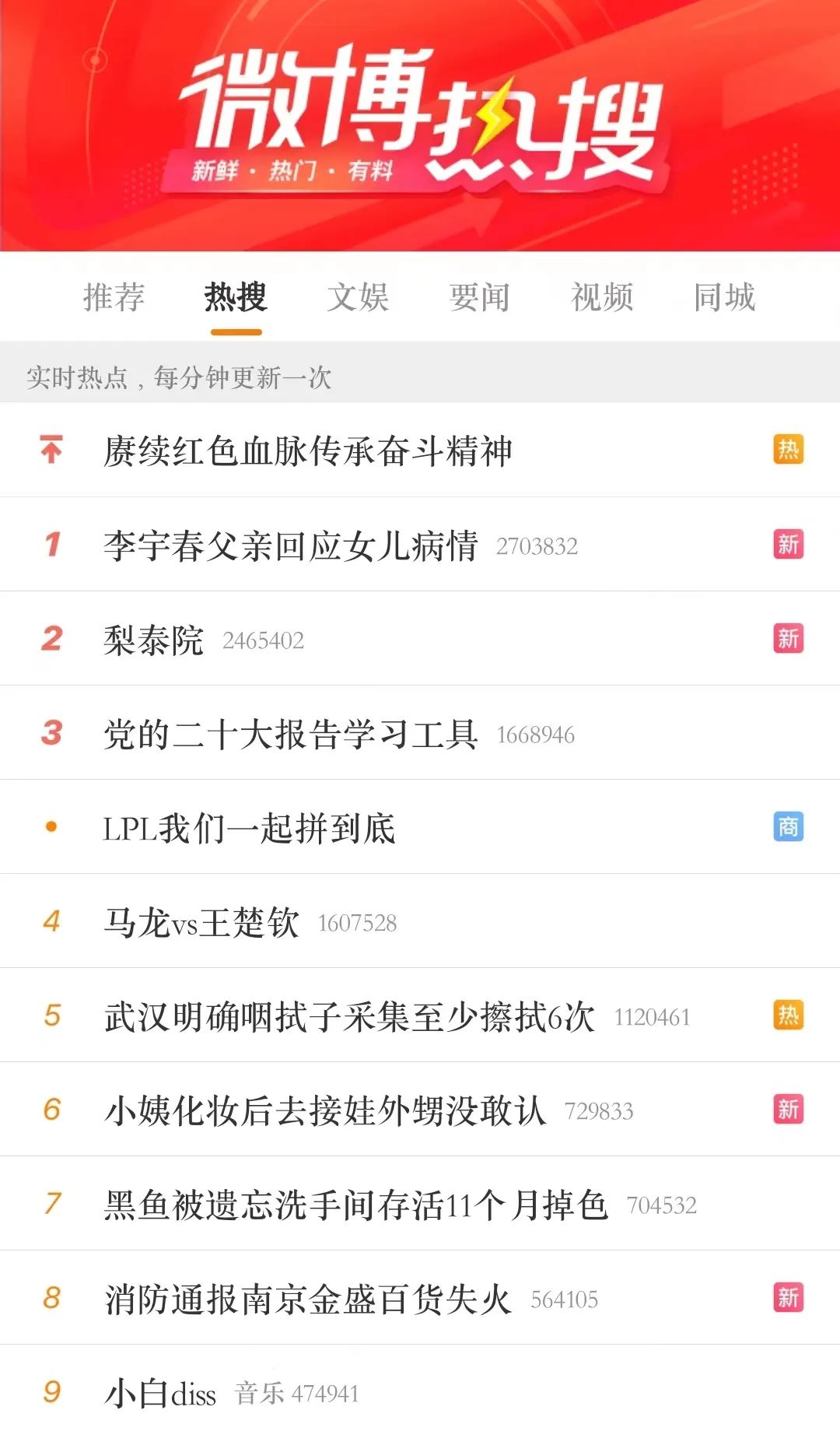The image size is (840, 1438).
Task: Open the 小姨化妆后去接娃外甥没敢认 topic
Action: click(x=331, y=1110)
